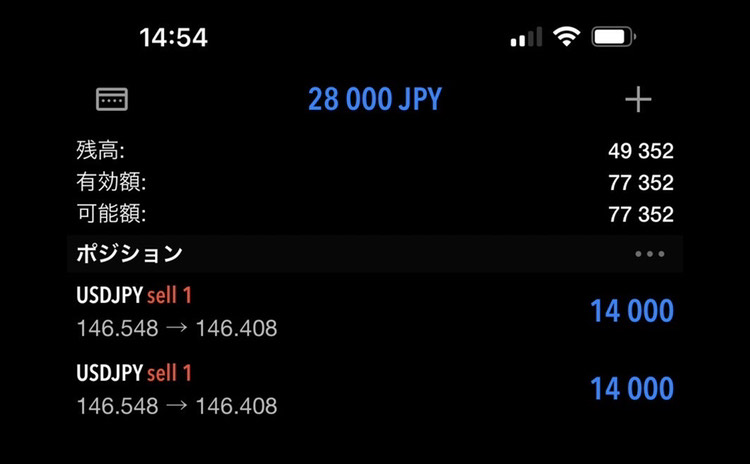Open the account card icon

click(111, 99)
